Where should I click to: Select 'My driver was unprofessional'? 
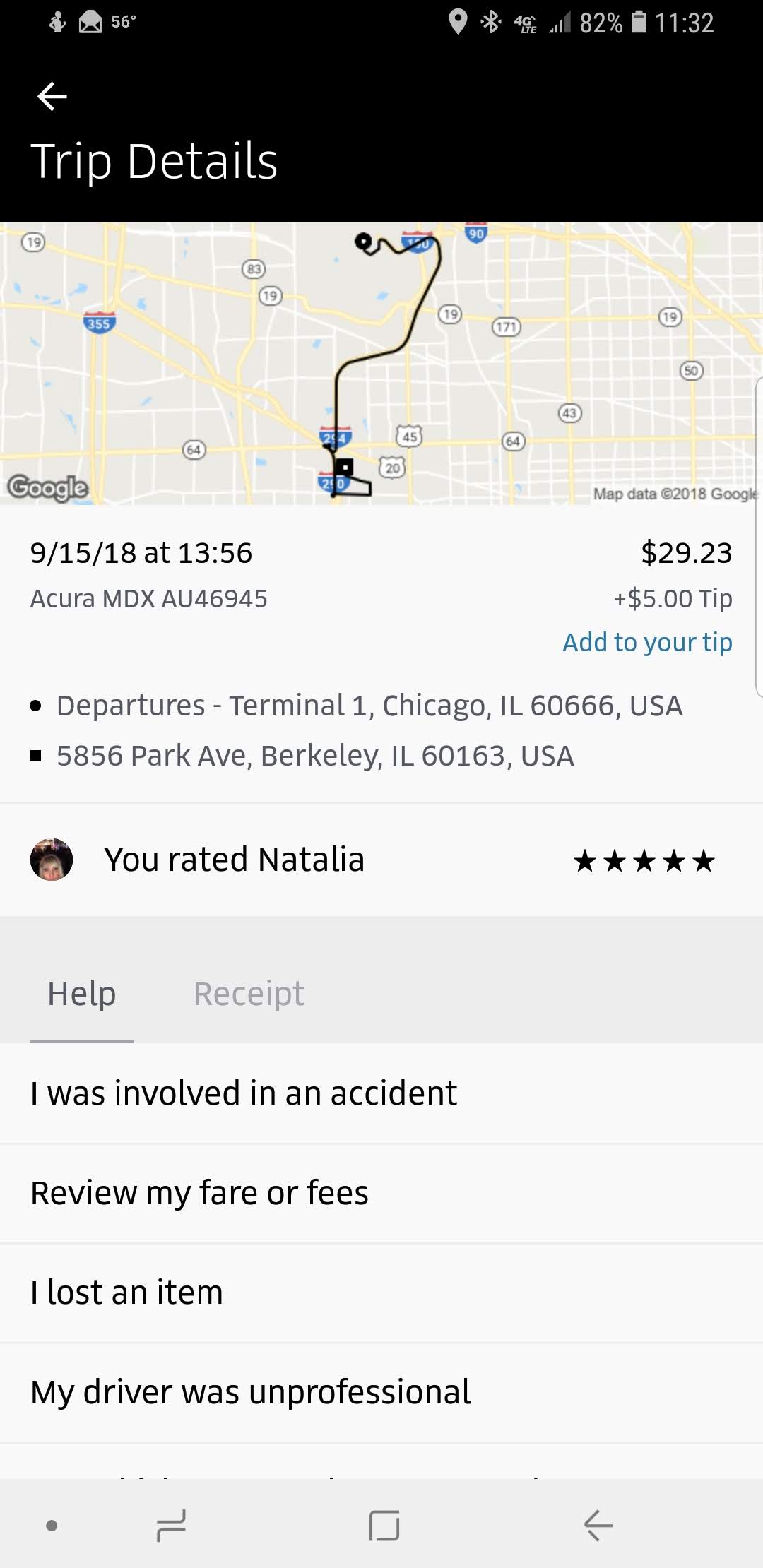coord(251,1392)
